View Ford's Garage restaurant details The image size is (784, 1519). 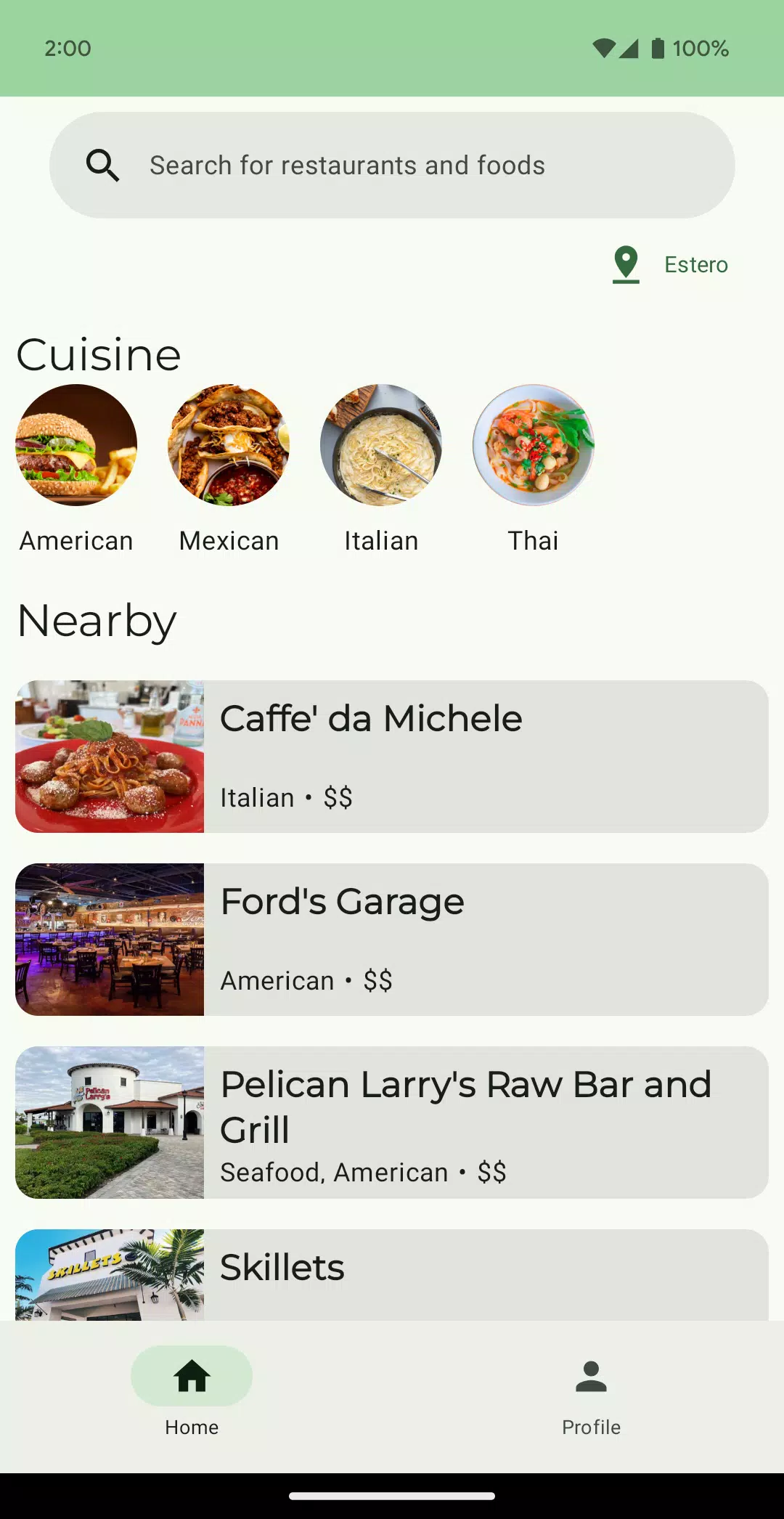392,940
